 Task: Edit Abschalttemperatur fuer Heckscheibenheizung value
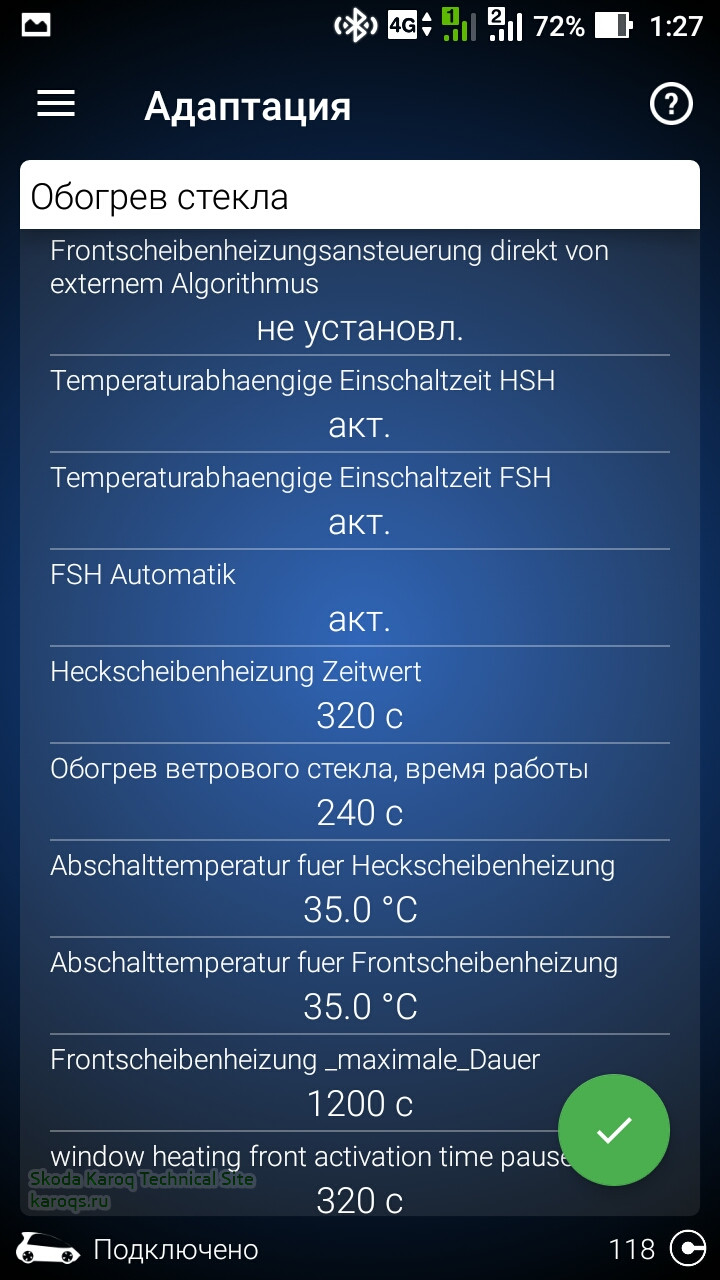point(360,910)
